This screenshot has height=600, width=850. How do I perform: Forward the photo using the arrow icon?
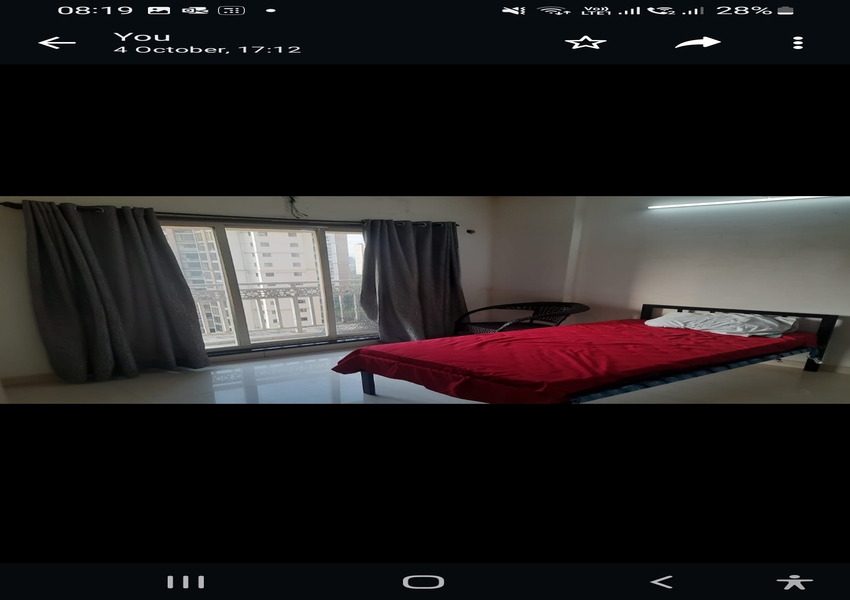(697, 42)
